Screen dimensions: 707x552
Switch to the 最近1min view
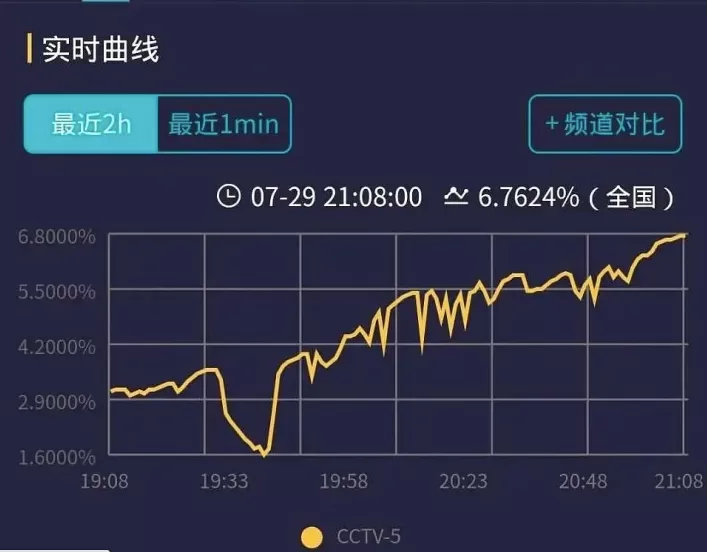(x=224, y=124)
